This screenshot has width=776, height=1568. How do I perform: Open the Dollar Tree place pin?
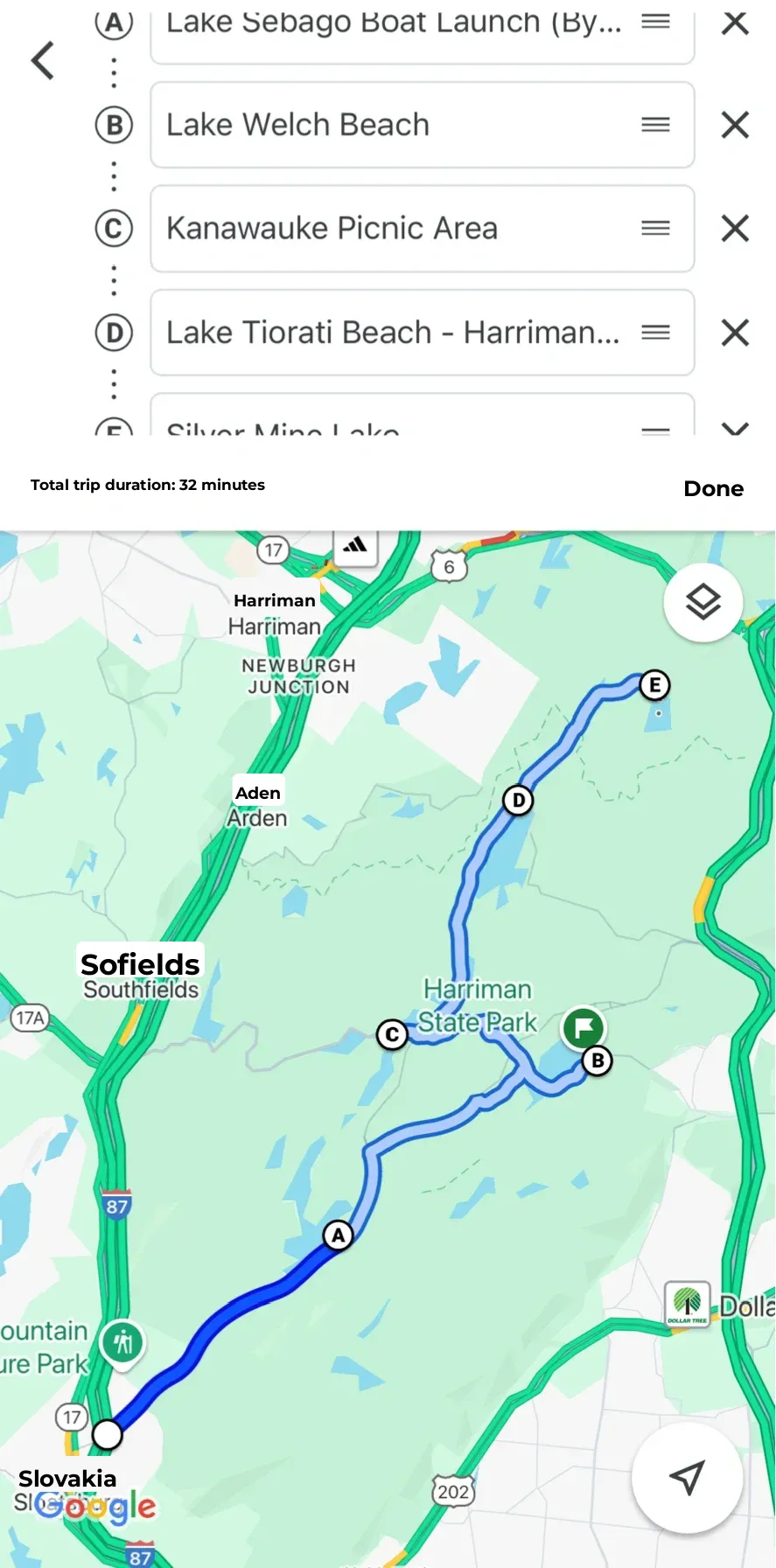(x=687, y=1304)
